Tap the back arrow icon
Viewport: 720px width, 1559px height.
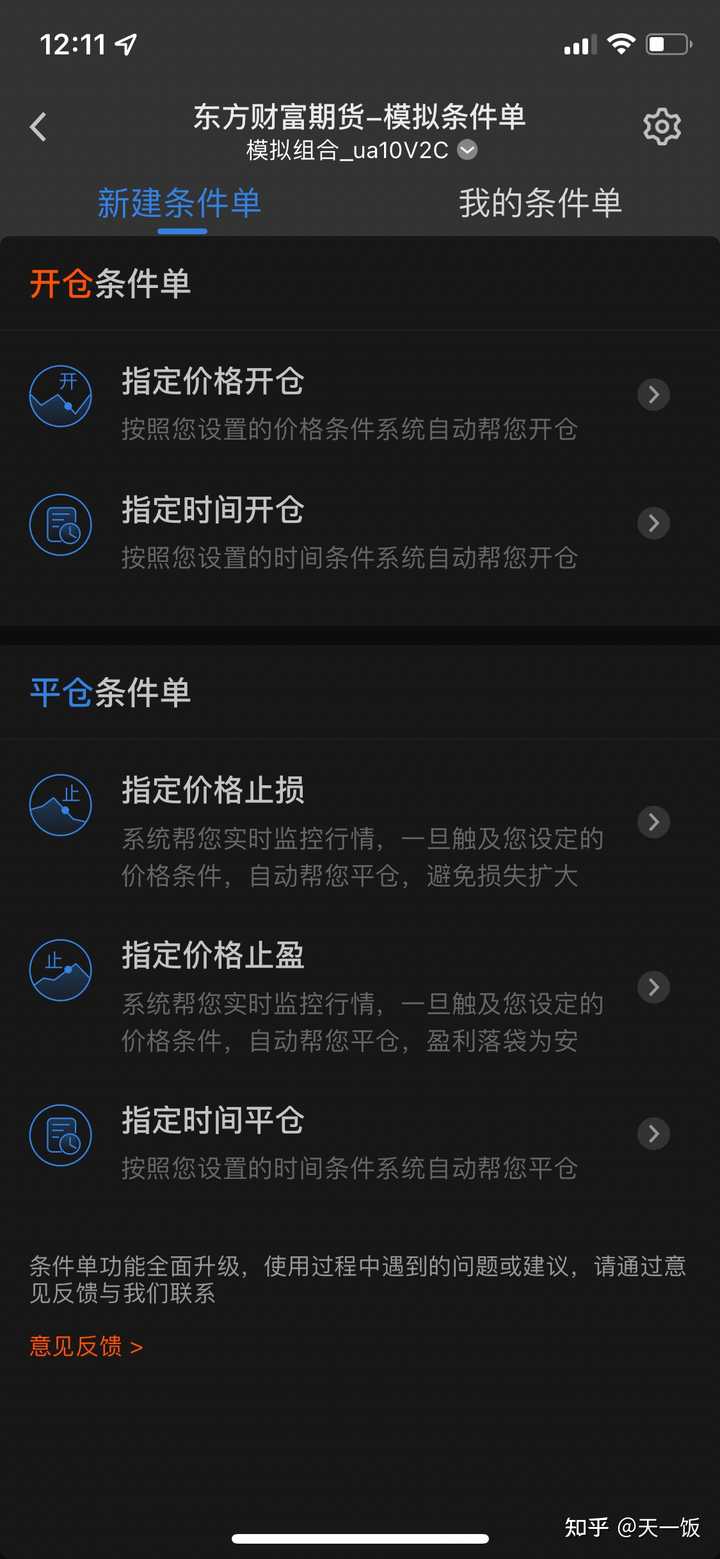[x=38, y=126]
